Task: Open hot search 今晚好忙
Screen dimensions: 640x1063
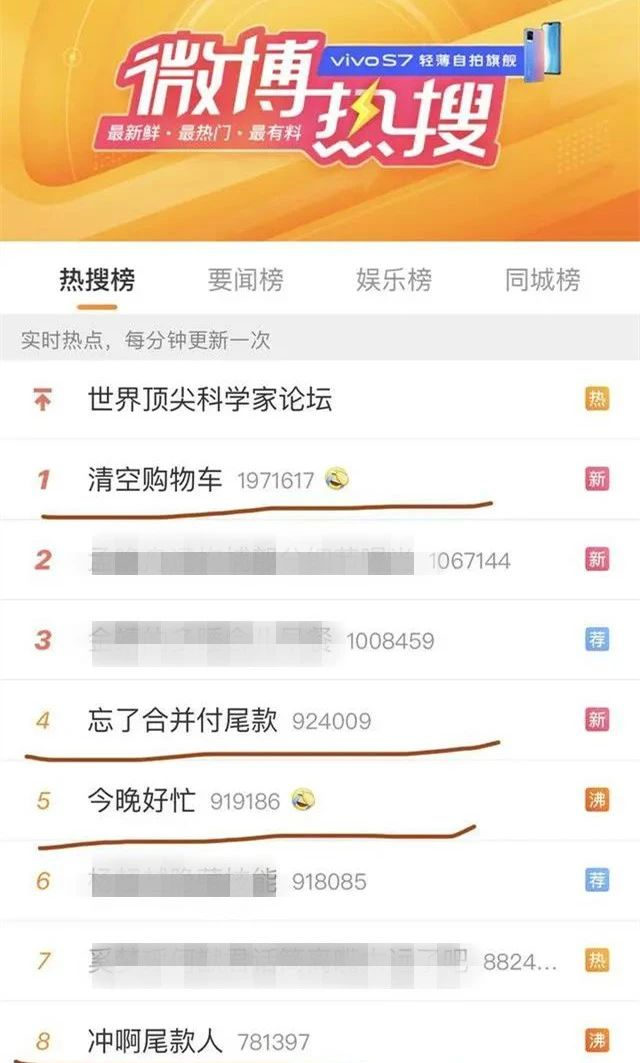Action: coord(142,800)
